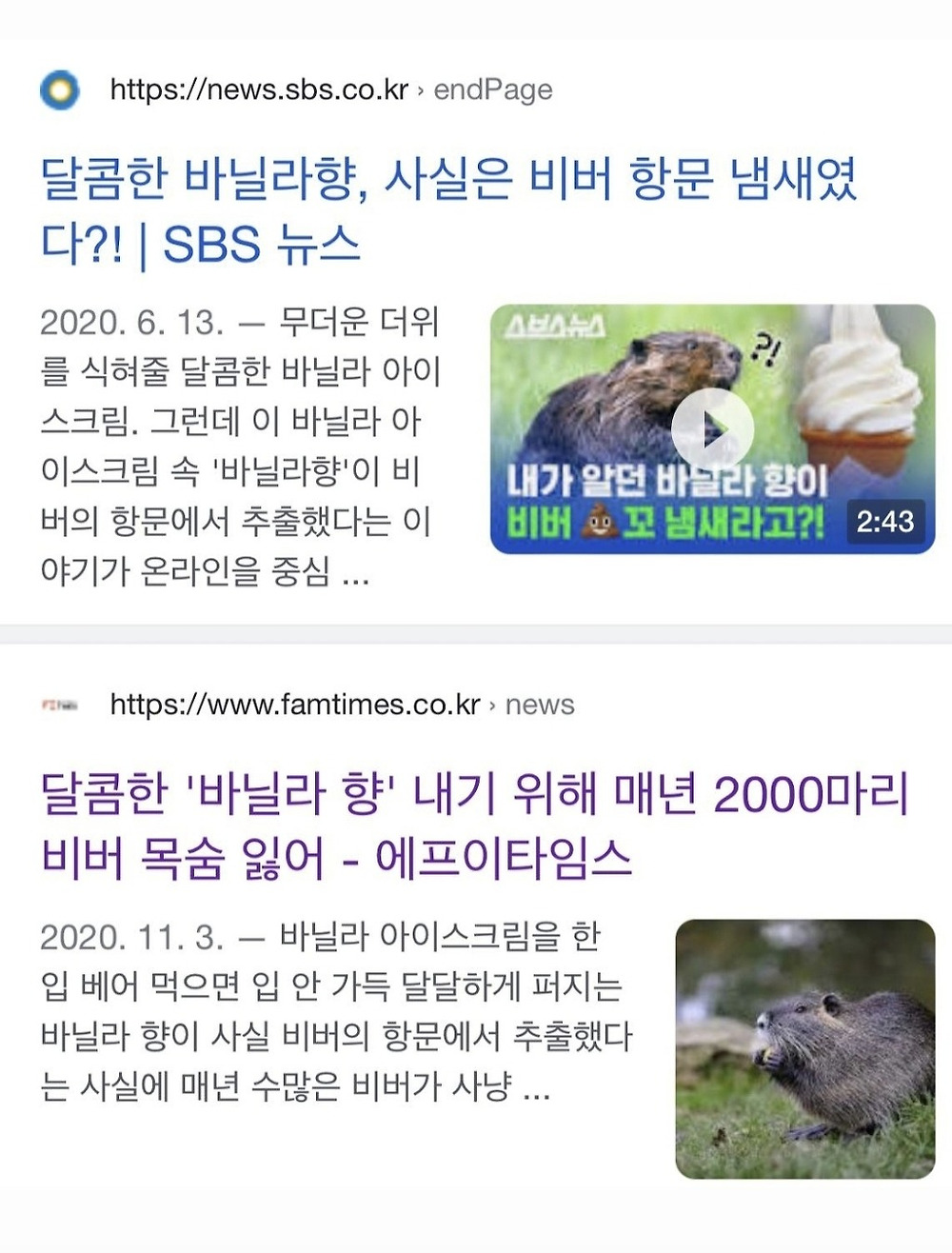Image resolution: width=952 pixels, height=1253 pixels.
Task: Open the famtimes beaver photo thumbnail
Action: pos(805,1048)
